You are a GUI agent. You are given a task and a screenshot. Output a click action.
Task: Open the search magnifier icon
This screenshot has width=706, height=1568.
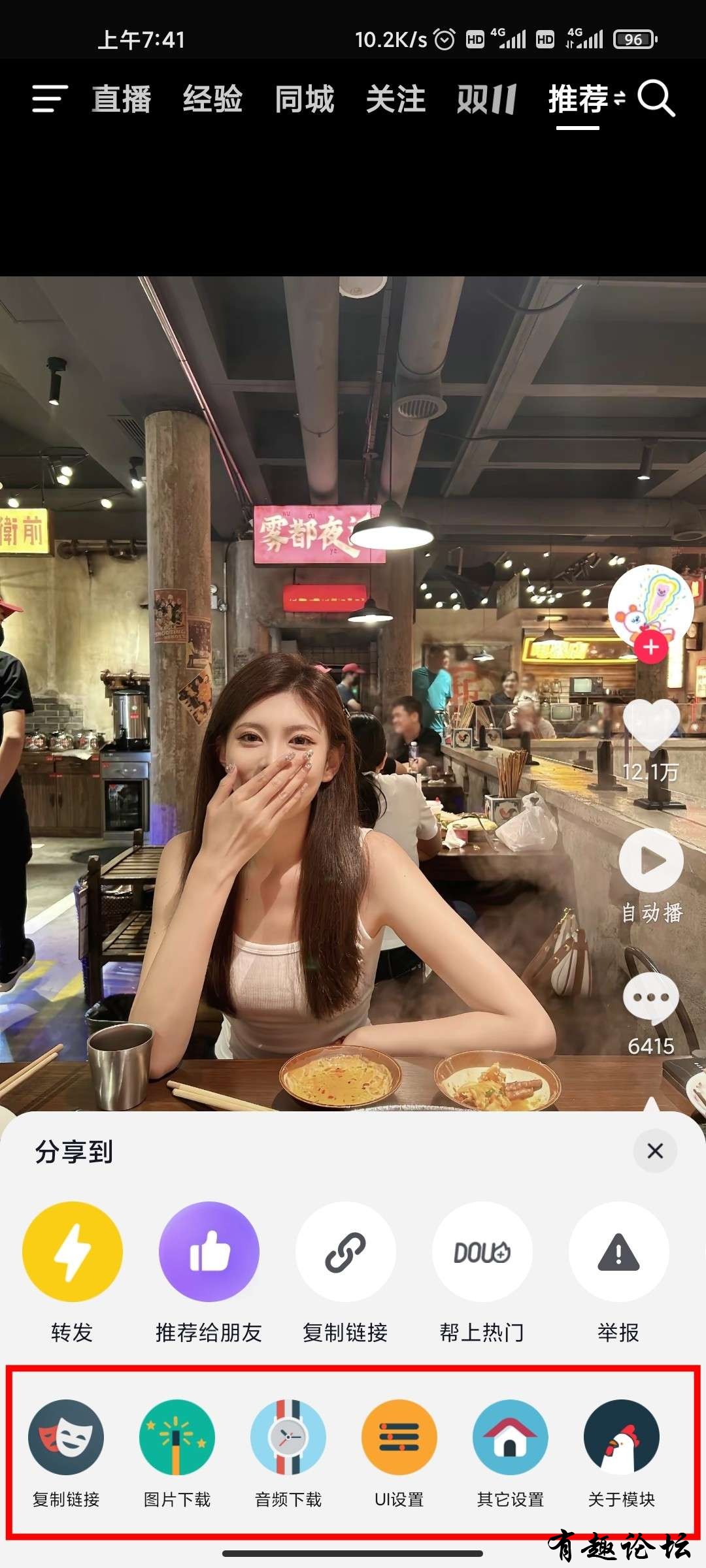click(656, 99)
